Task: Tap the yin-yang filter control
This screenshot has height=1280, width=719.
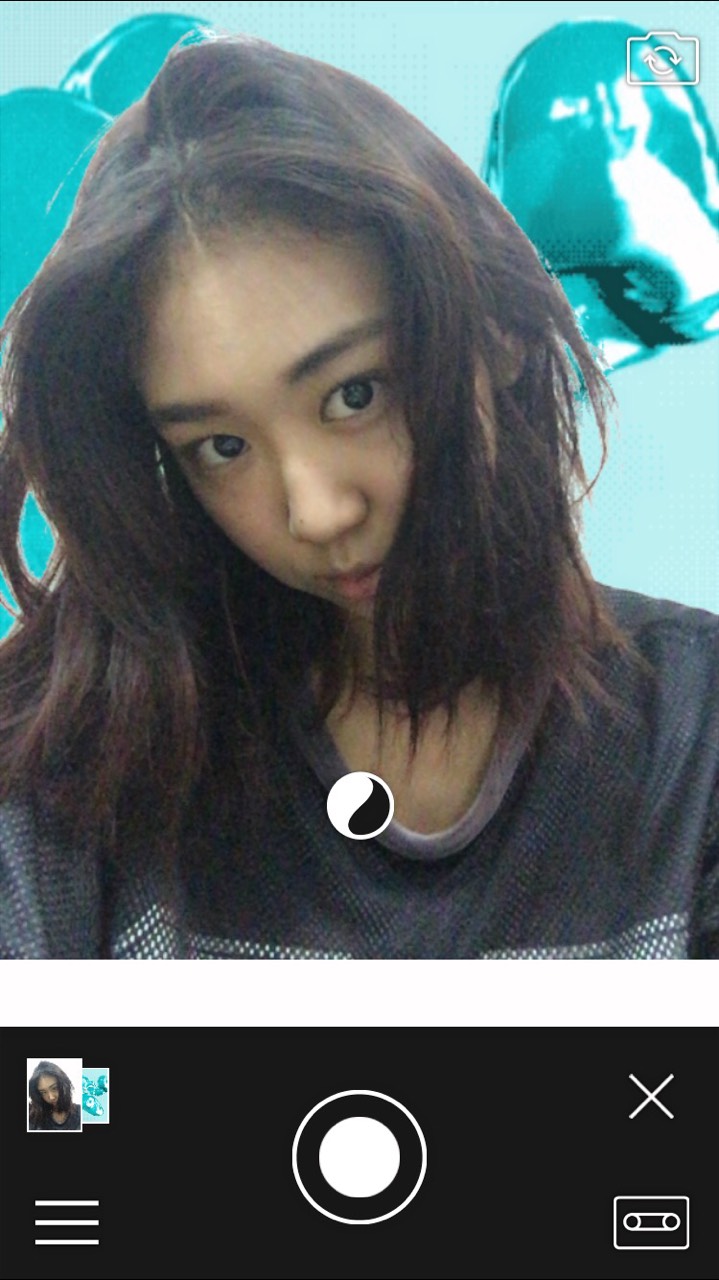Action: (x=360, y=805)
